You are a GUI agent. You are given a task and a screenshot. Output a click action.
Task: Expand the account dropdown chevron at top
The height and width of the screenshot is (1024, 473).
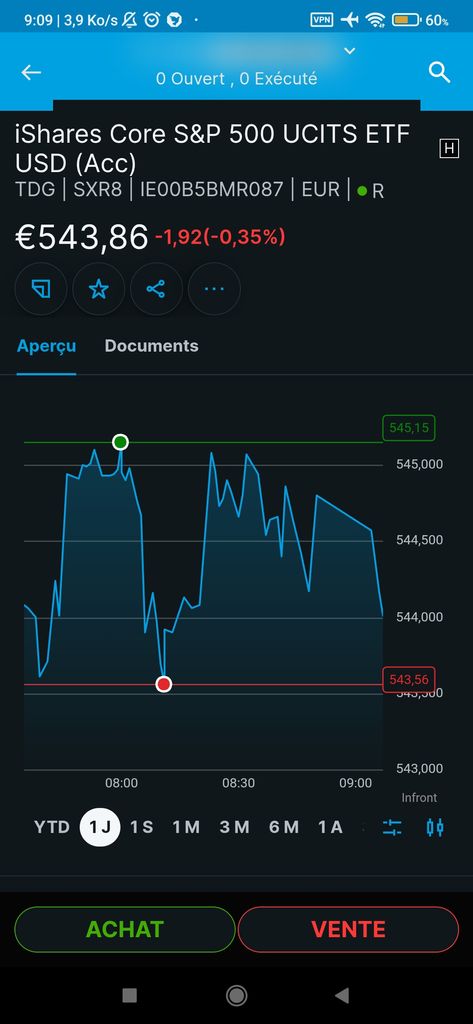point(350,51)
